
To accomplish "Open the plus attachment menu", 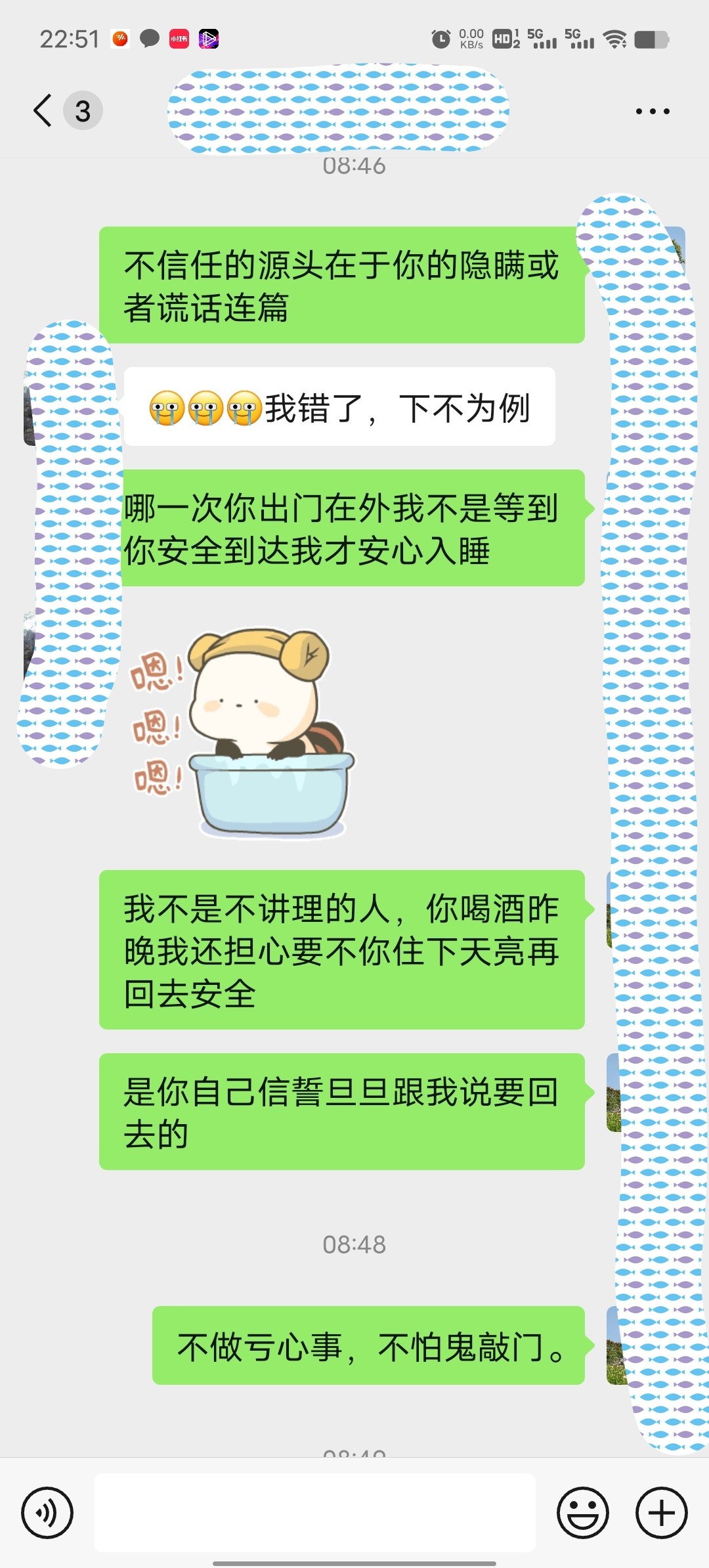I will (662, 1513).
